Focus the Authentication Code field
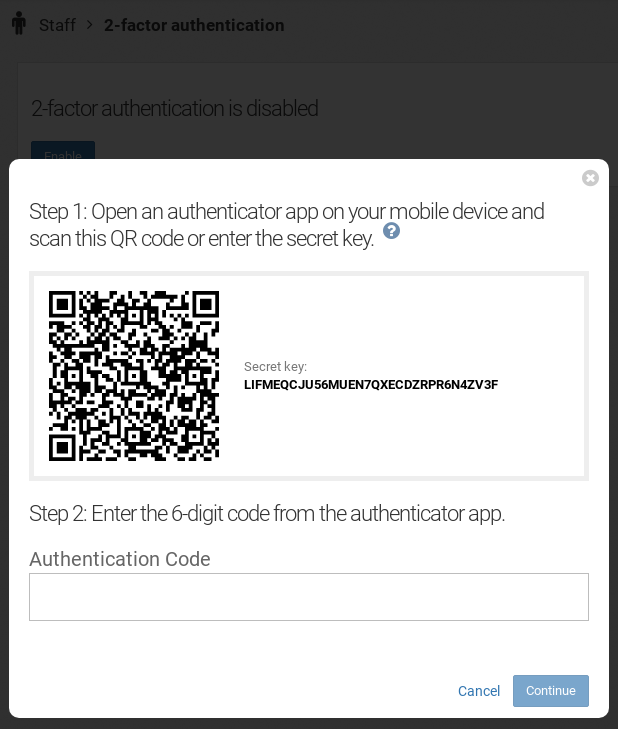Image resolution: width=618 pixels, height=729 pixels. point(308,597)
